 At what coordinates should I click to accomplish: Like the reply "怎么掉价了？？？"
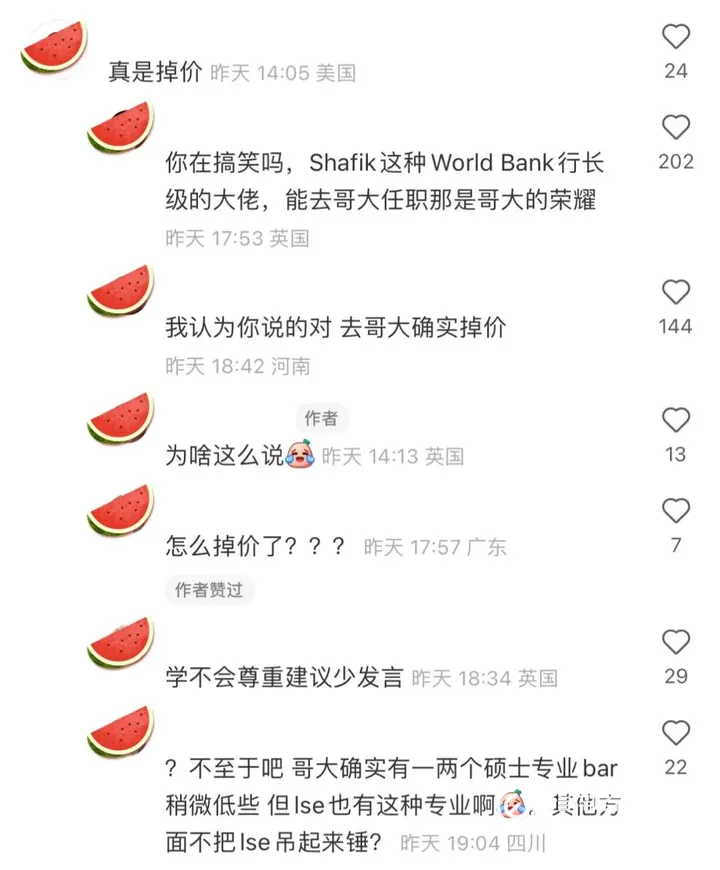(676, 511)
